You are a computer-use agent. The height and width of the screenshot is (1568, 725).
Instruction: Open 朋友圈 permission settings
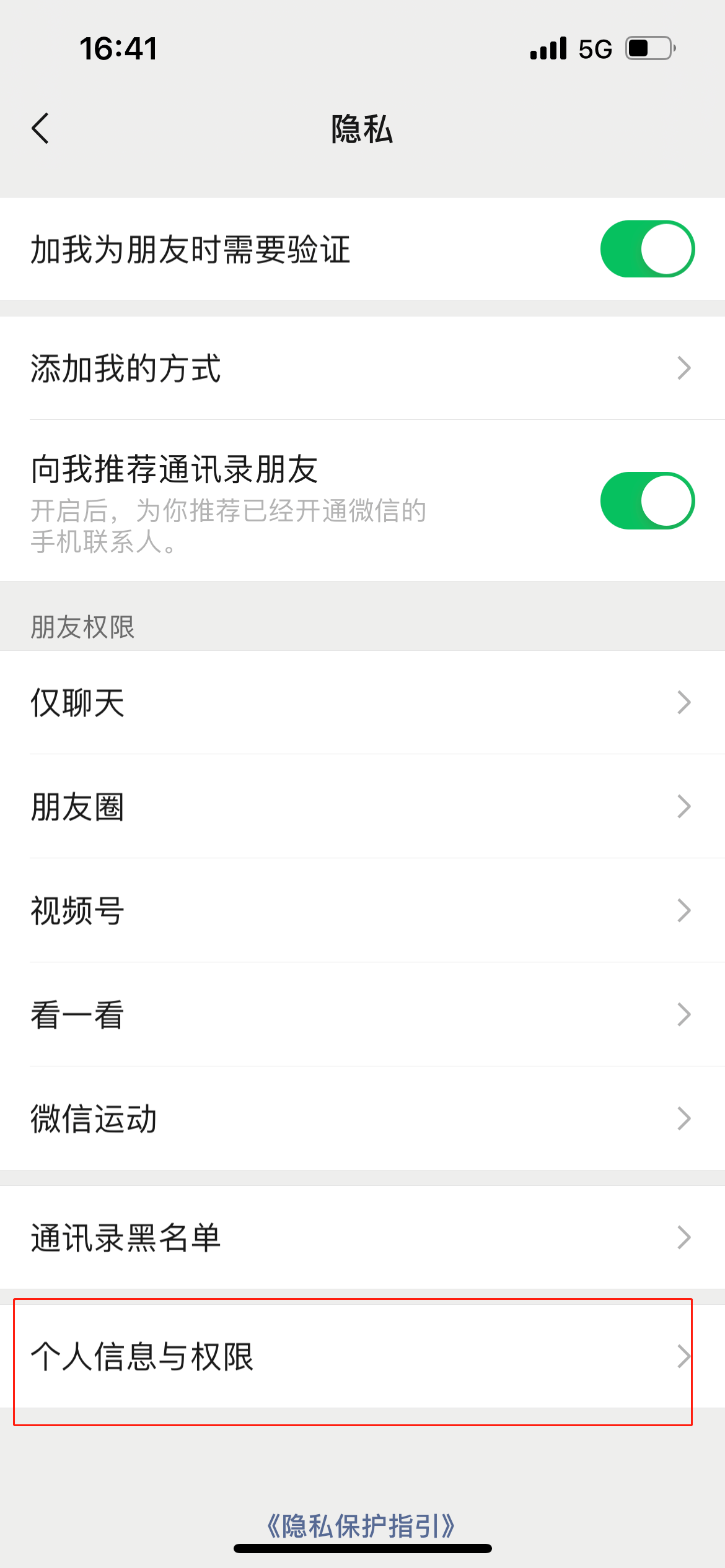tap(362, 807)
